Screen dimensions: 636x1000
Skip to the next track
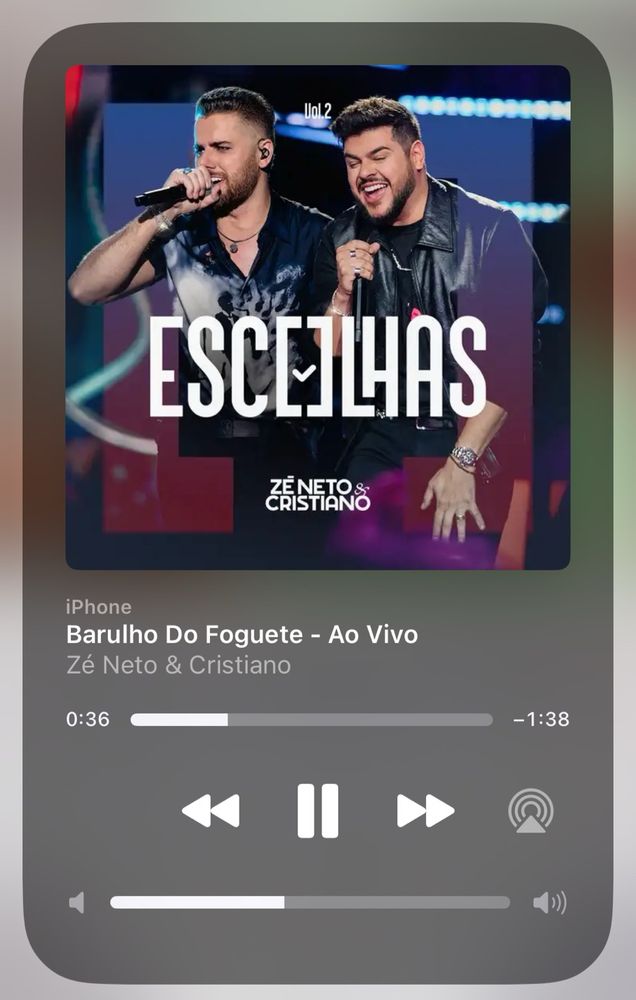pyautogui.click(x=425, y=811)
